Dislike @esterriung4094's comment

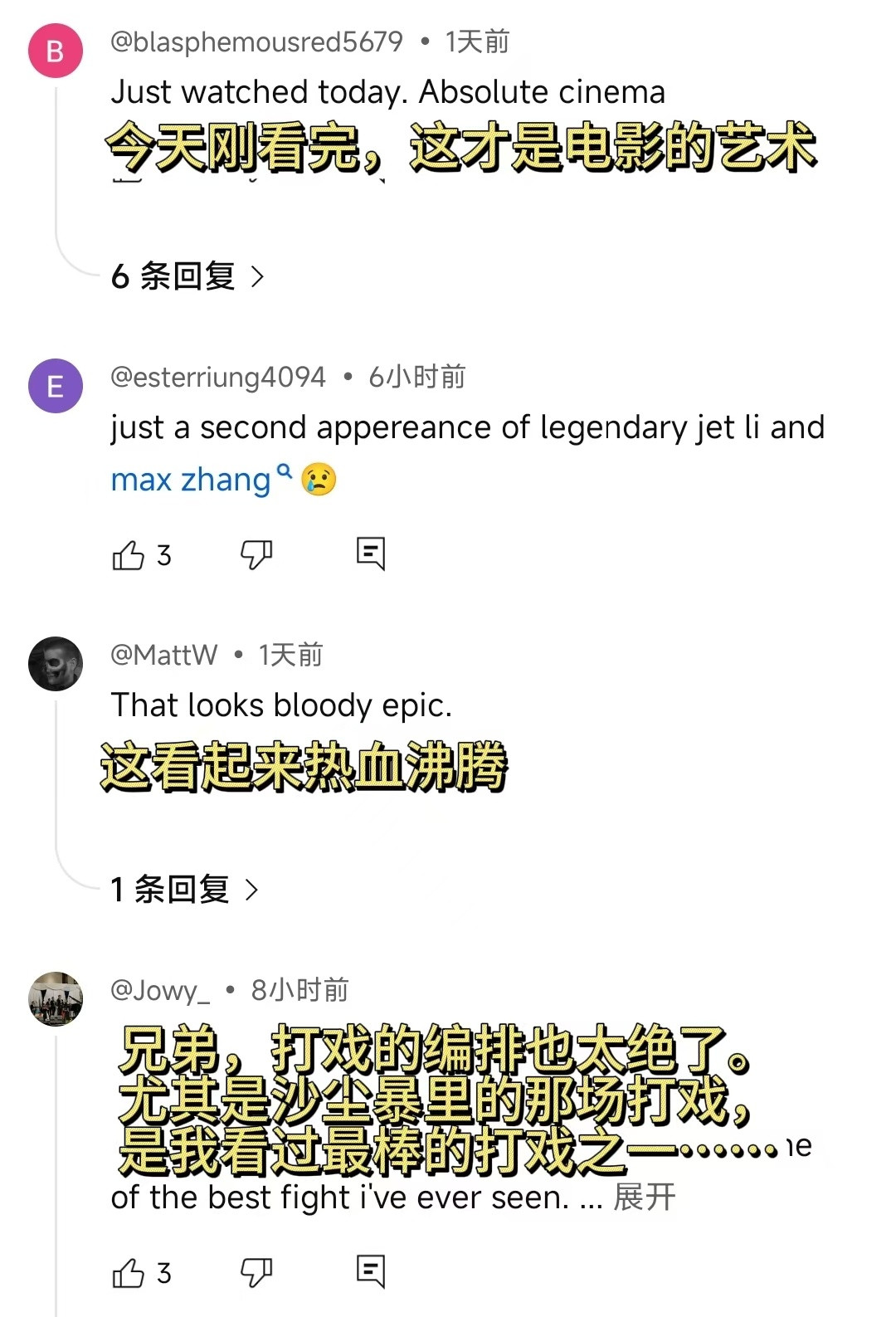tap(256, 556)
